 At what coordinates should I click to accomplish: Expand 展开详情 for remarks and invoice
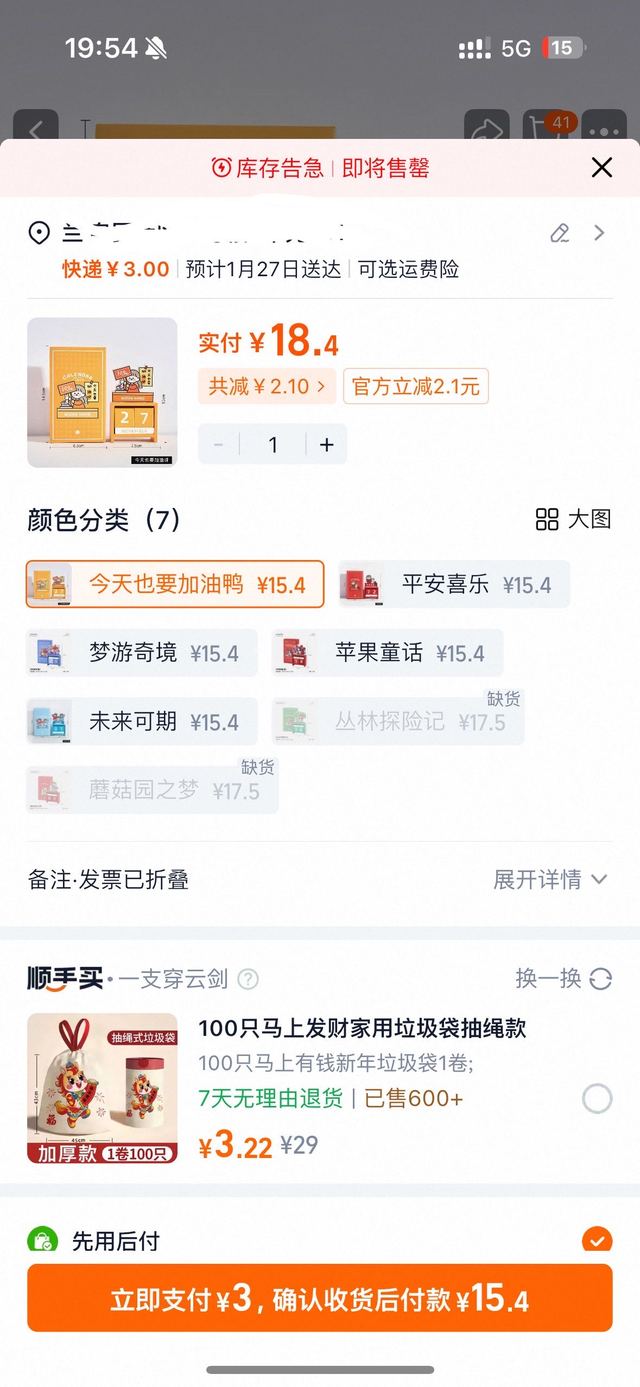pos(550,880)
